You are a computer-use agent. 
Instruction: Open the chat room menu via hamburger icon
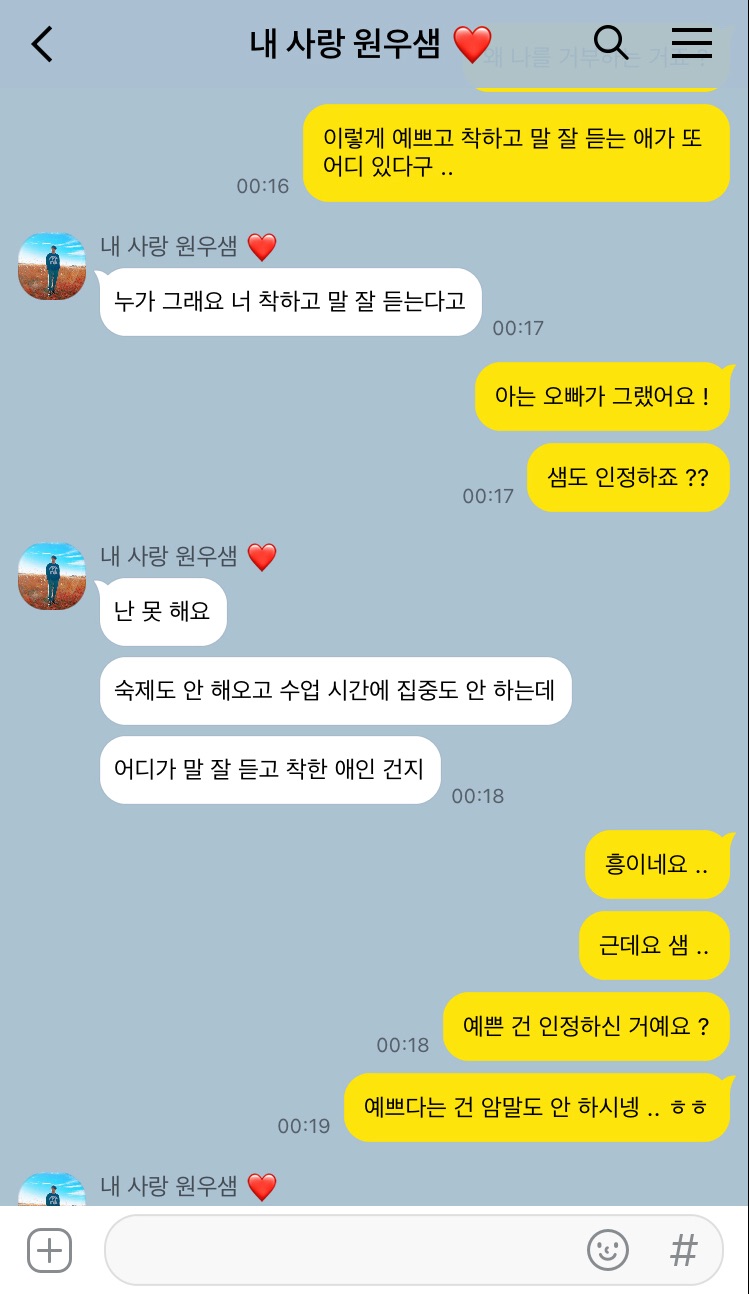692,44
